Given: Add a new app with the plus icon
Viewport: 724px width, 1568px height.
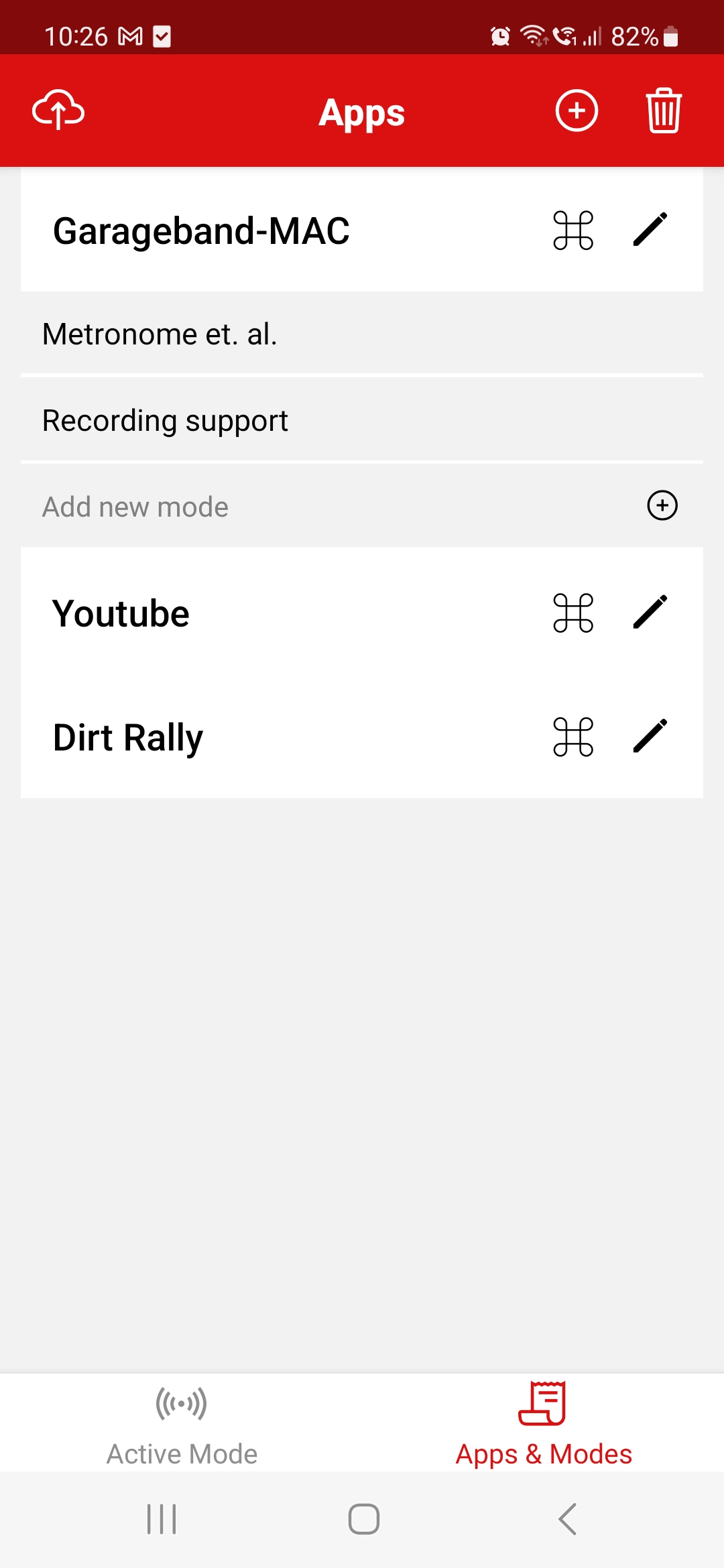Looking at the screenshot, I should (577, 110).
